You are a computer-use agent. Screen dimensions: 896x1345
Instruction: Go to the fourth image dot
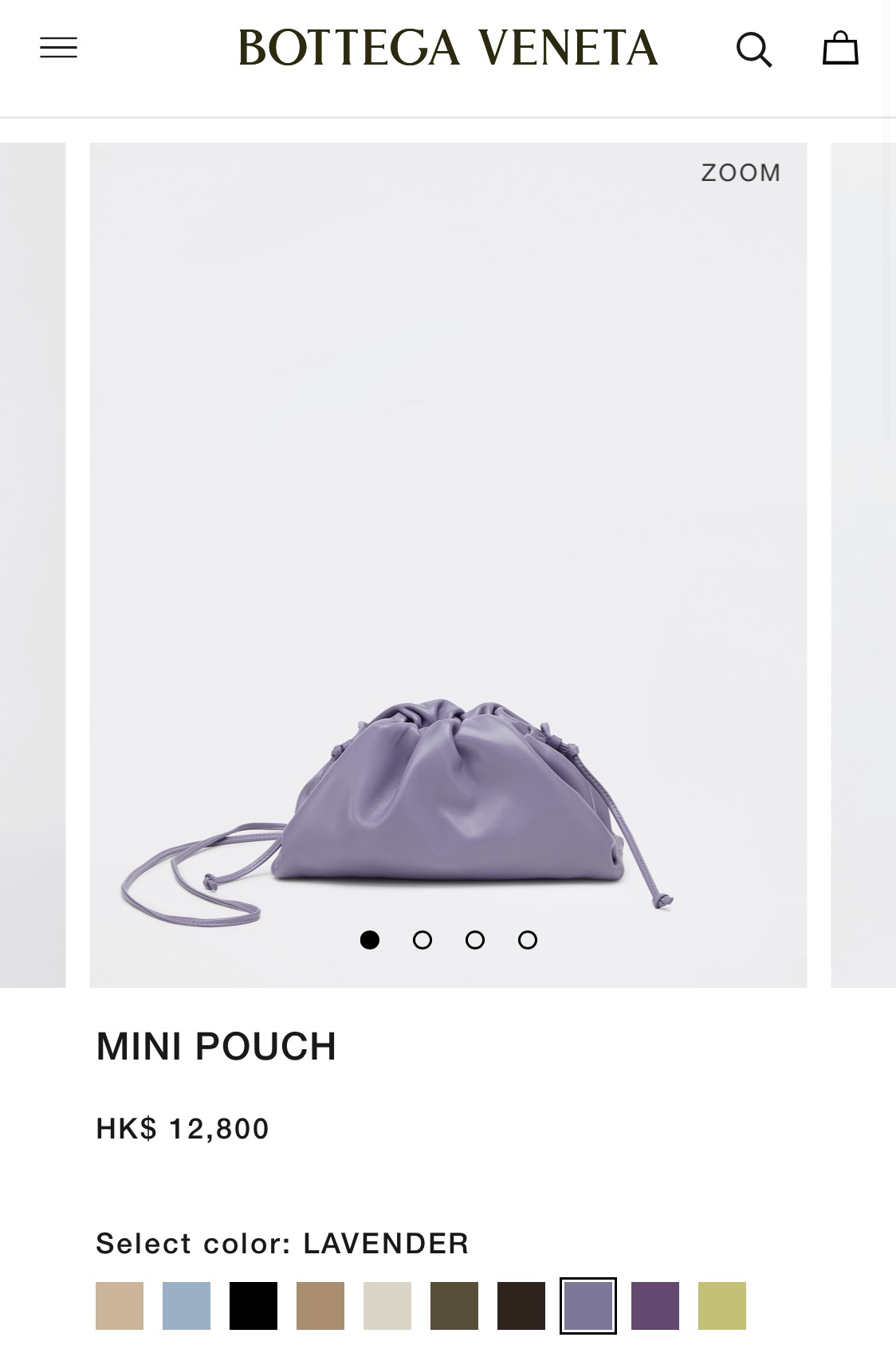pyautogui.click(x=528, y=940)
